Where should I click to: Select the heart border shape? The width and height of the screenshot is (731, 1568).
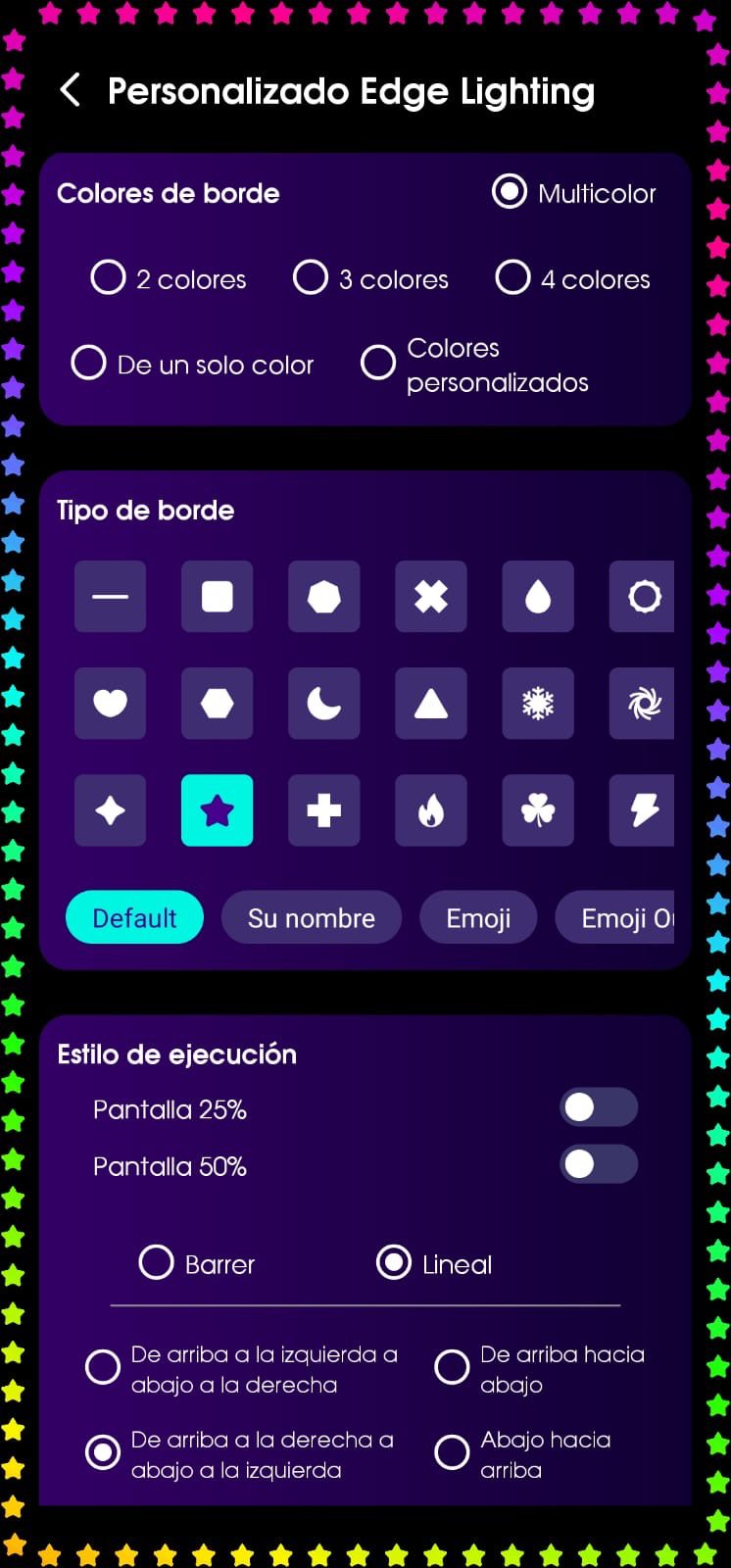[110, 703]
